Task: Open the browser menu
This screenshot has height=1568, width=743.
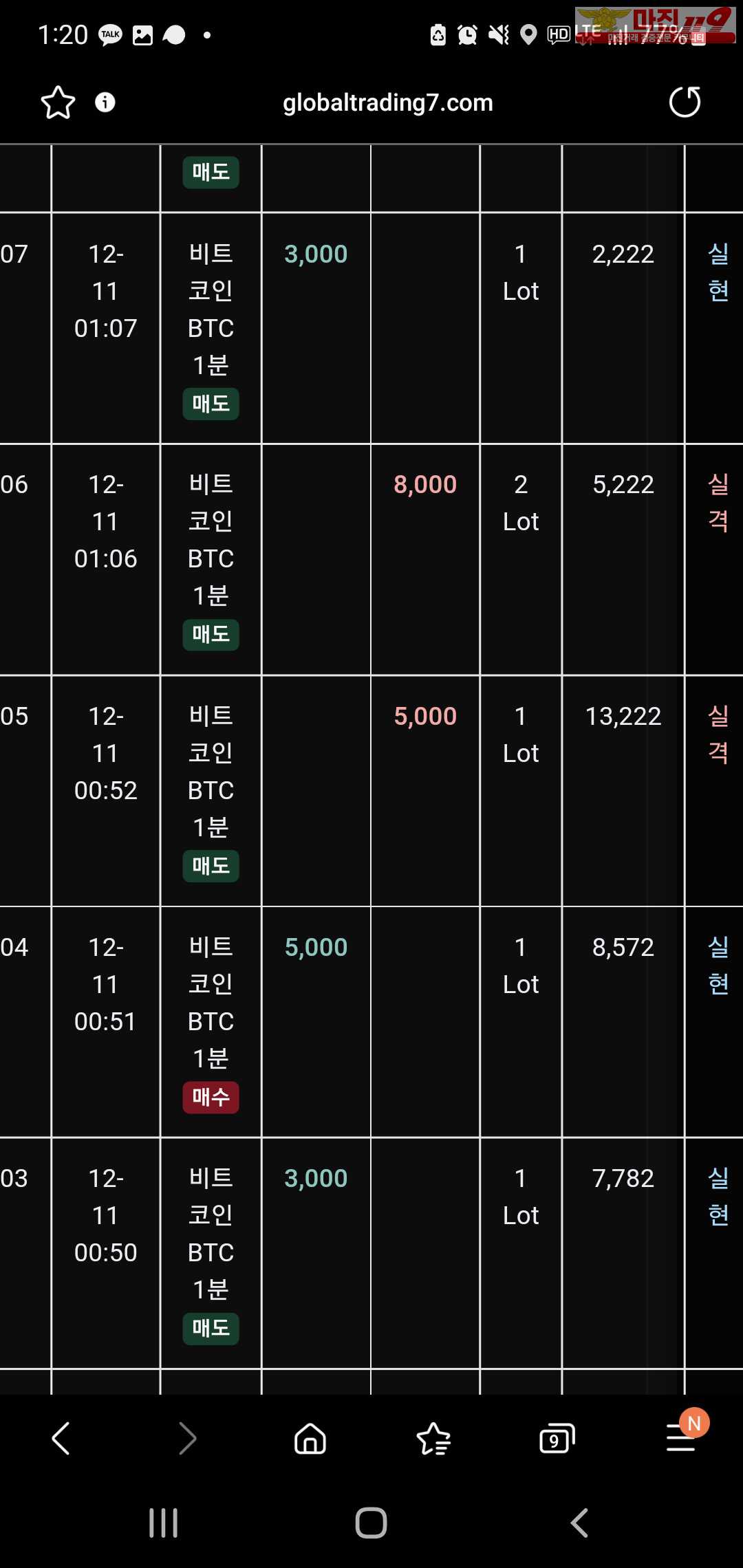Action: (x=681, y=1438)
